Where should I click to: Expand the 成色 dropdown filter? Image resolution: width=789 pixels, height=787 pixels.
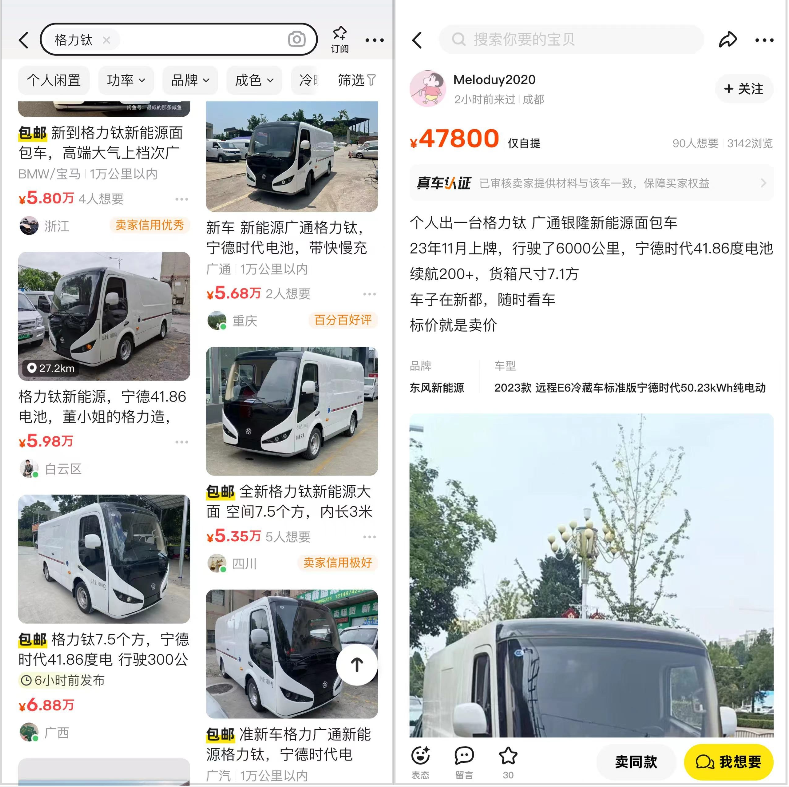coord(254,80)
